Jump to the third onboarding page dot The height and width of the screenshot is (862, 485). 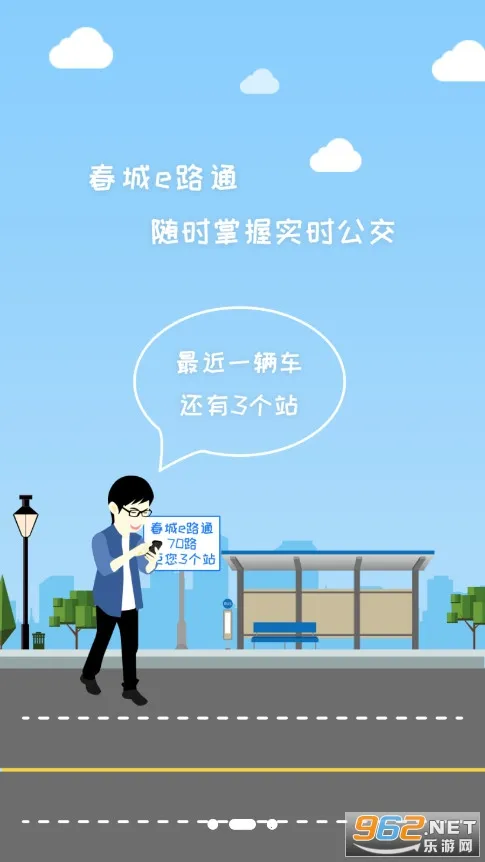pyautogui.click(x=272, y=824)
